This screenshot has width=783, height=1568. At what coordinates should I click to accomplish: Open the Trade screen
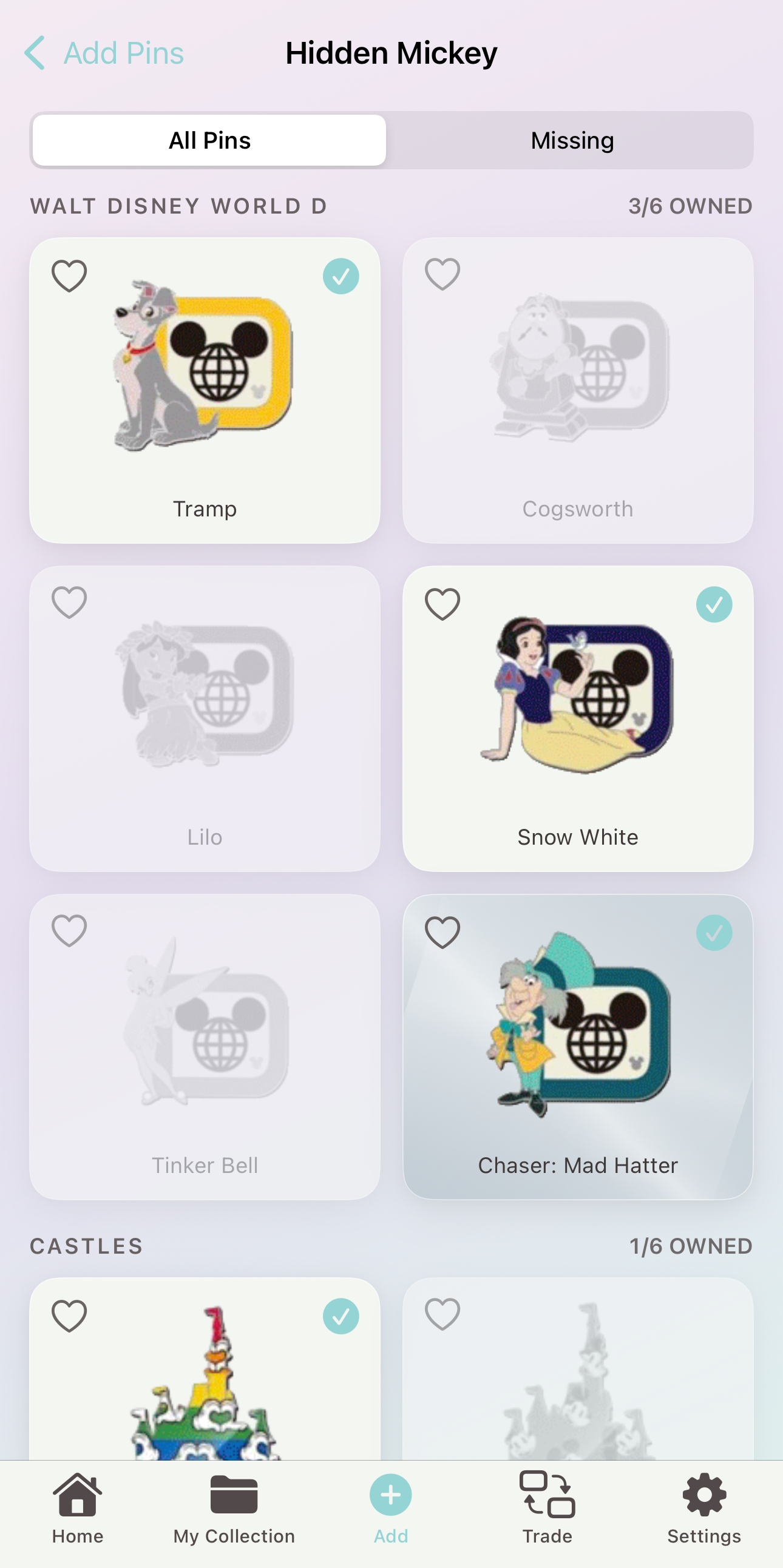coord(547,1516)
